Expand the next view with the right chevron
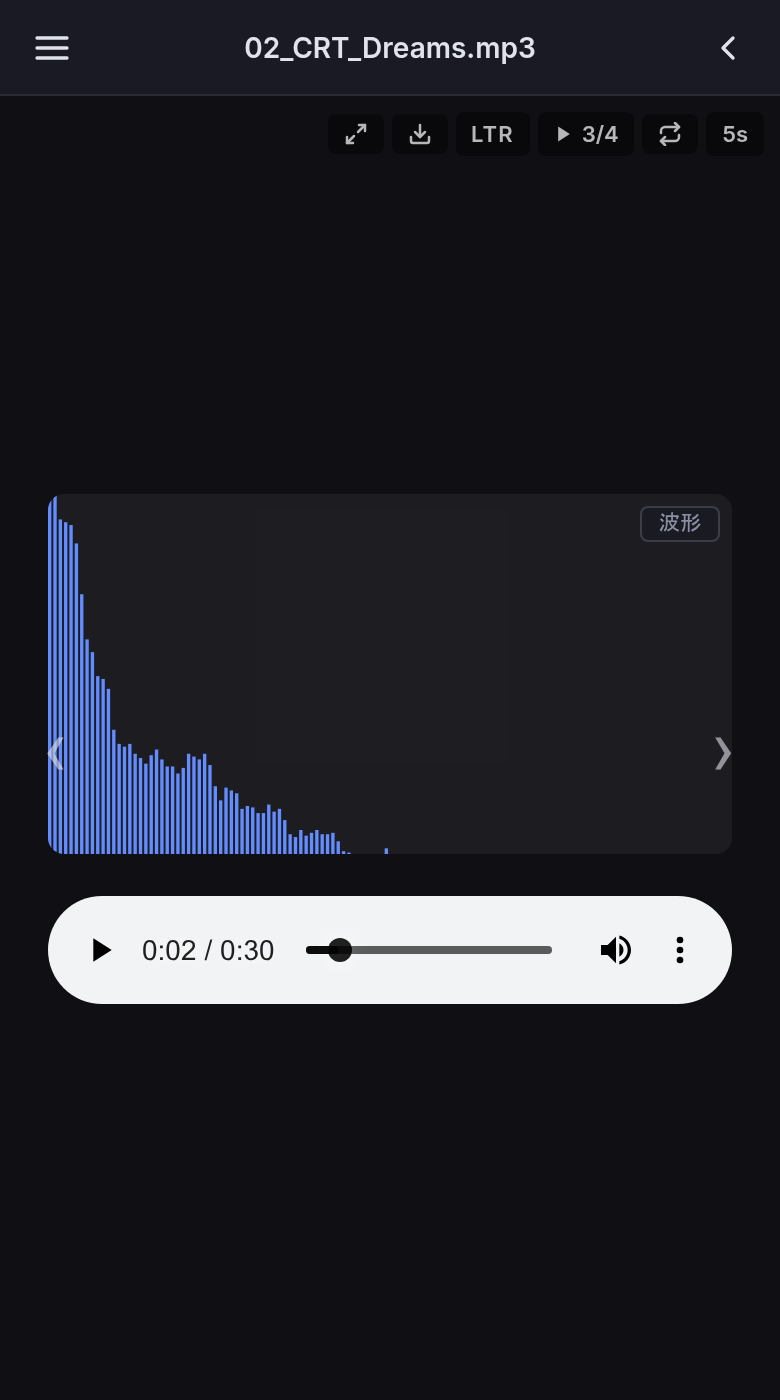This screenshot has height=1400, width=780. 722,753
